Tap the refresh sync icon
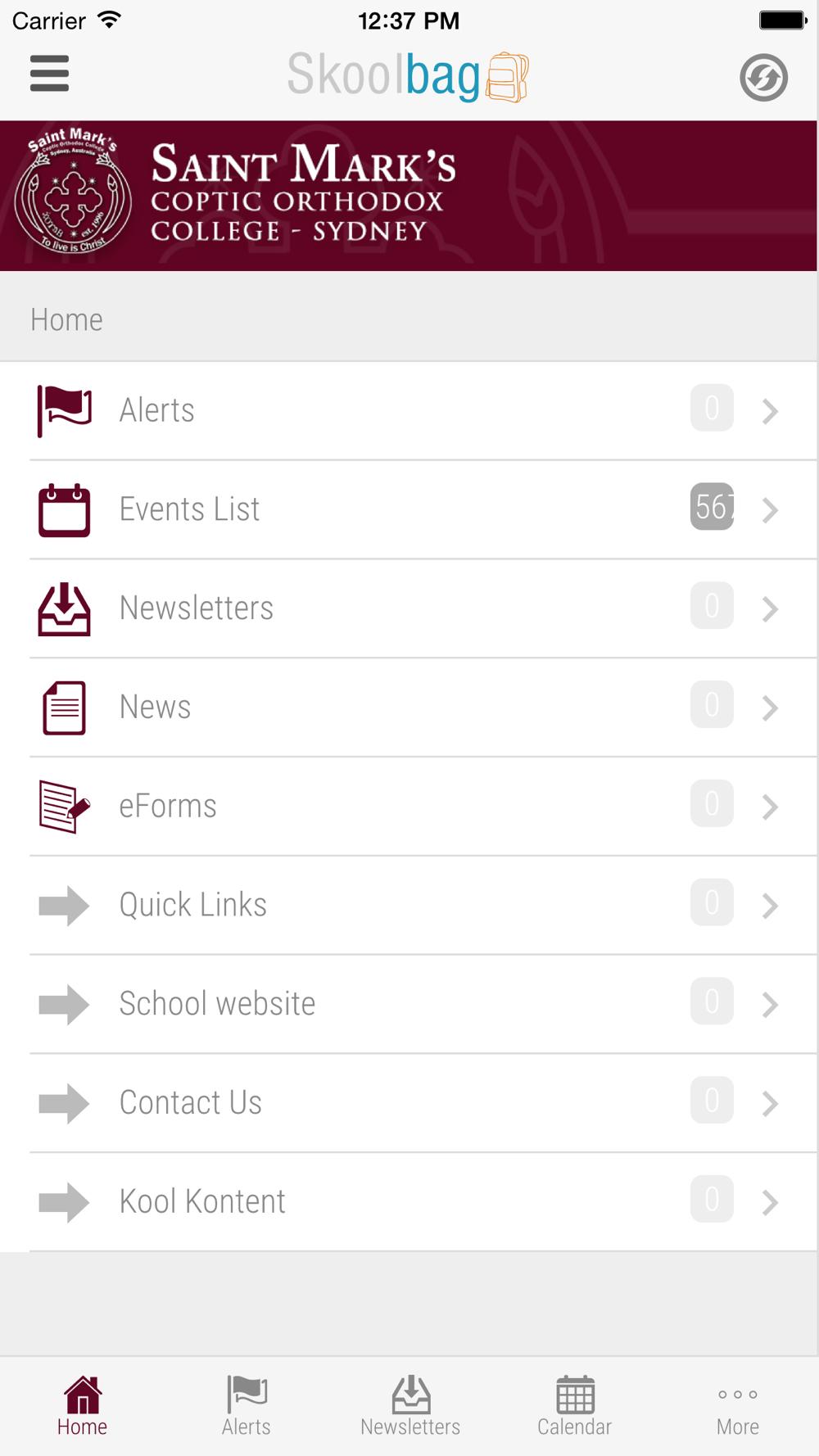The image size is (819, 1456). 763,78
